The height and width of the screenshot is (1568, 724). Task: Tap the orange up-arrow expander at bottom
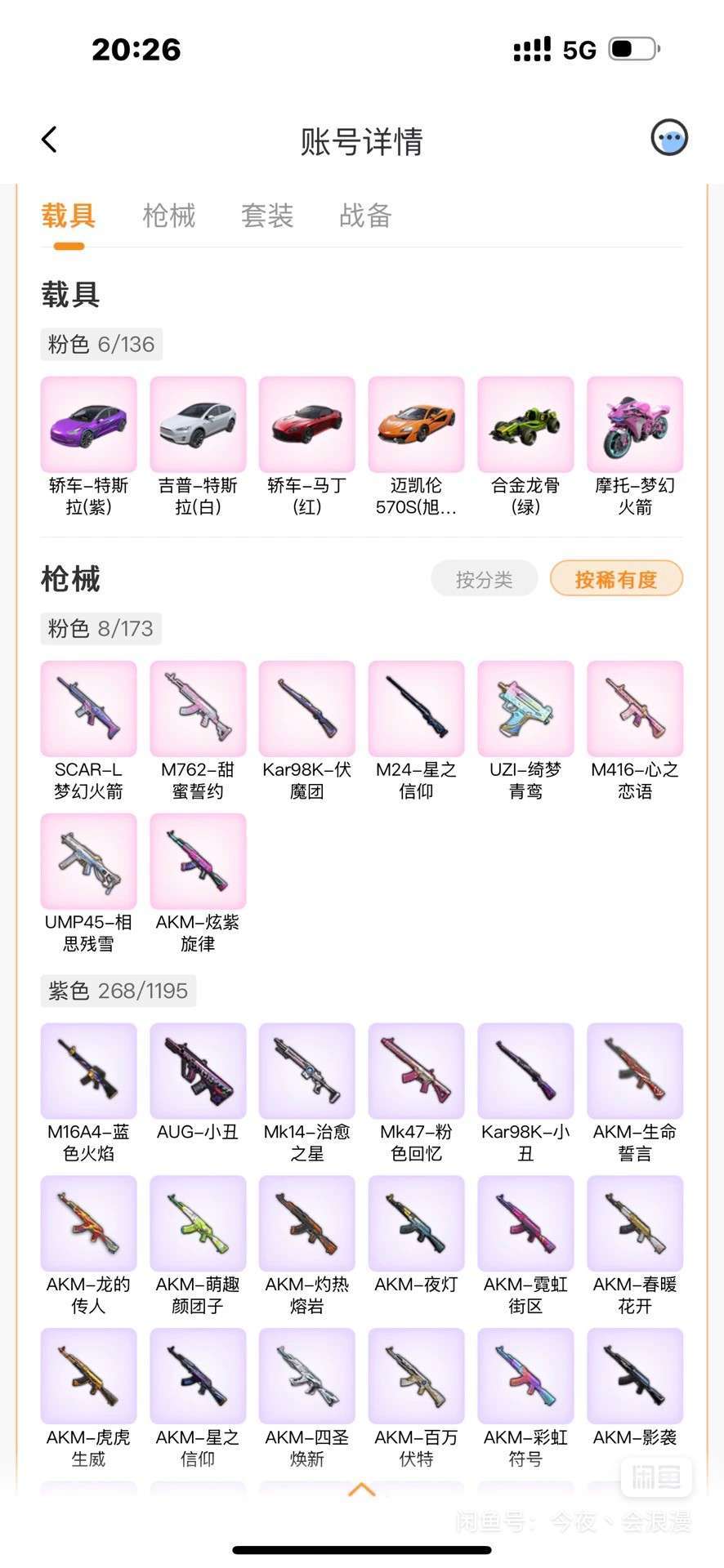click(x=362, y=1490)
